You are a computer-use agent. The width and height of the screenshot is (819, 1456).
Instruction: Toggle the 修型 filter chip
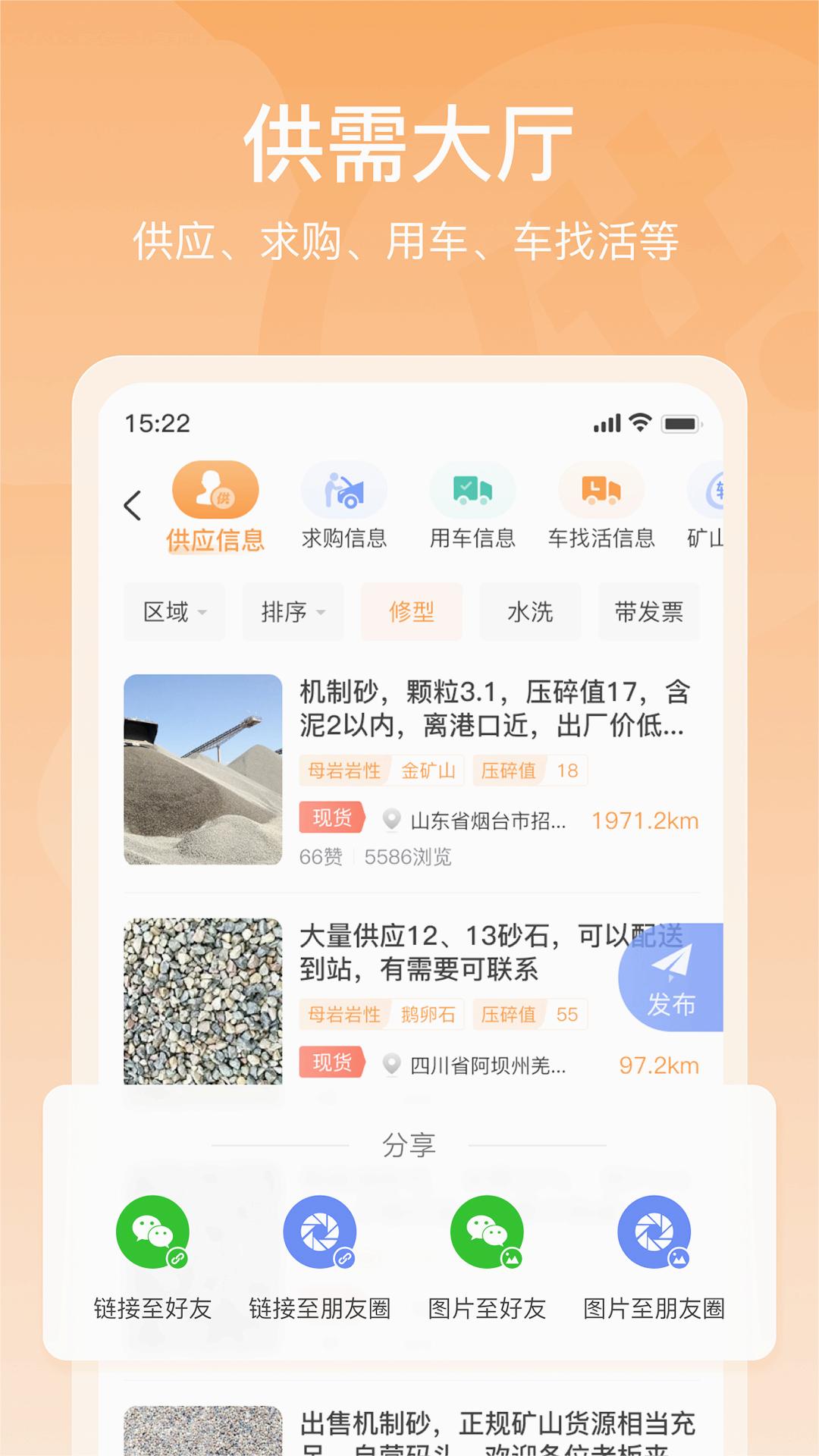(411, 611)
